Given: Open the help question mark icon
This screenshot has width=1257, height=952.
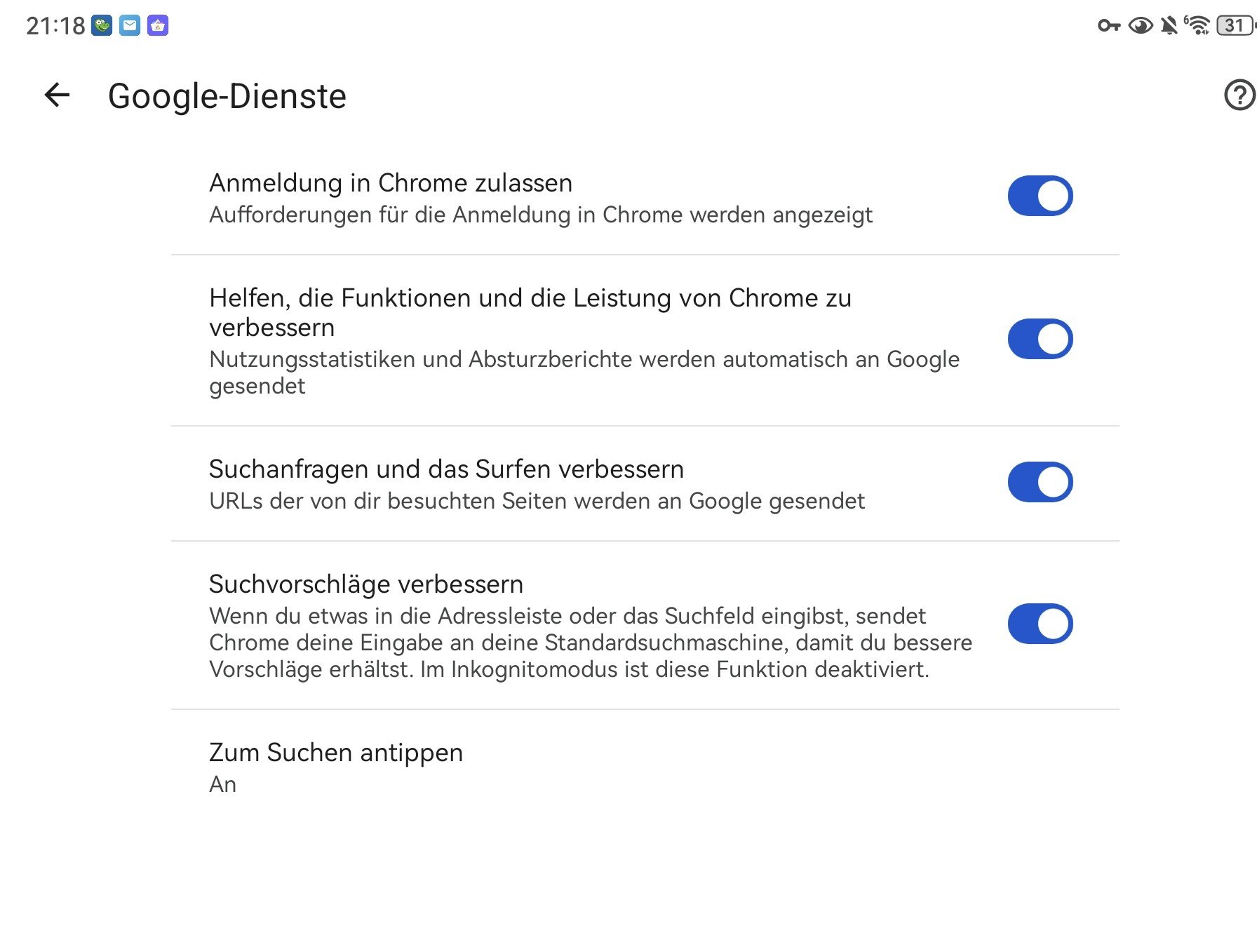Looking at the screenshot, I should pos(1239,95).
